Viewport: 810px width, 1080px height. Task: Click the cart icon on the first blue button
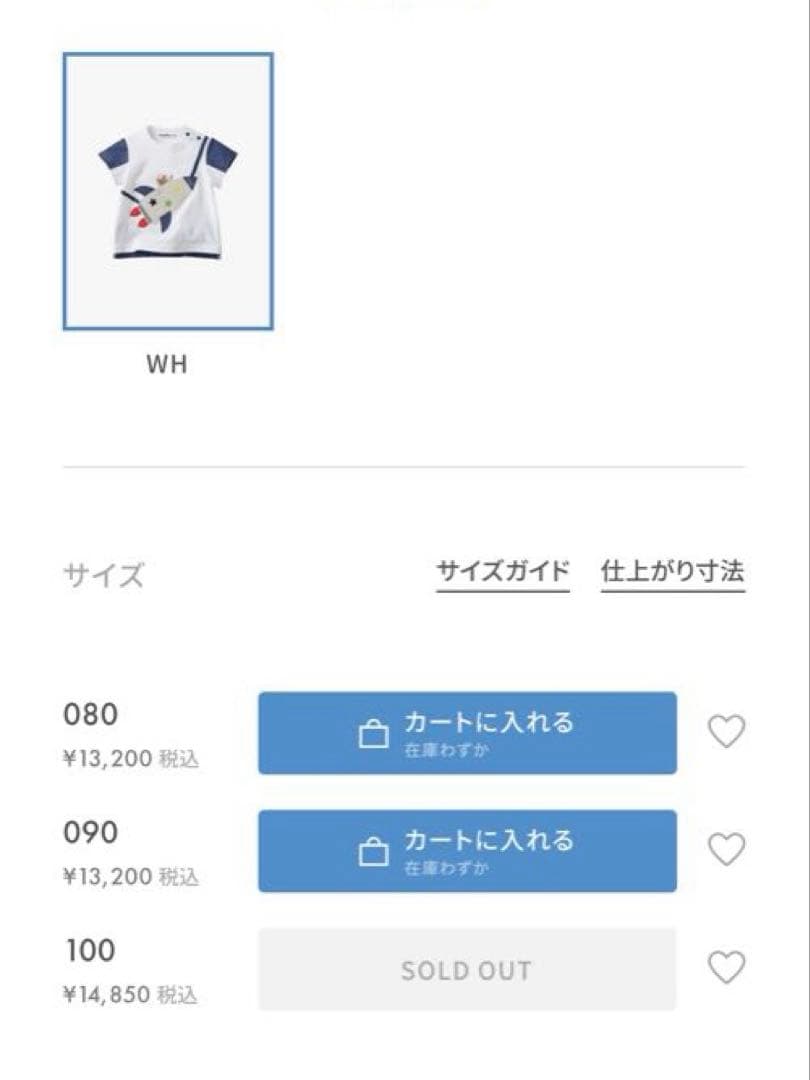(375, 731)
